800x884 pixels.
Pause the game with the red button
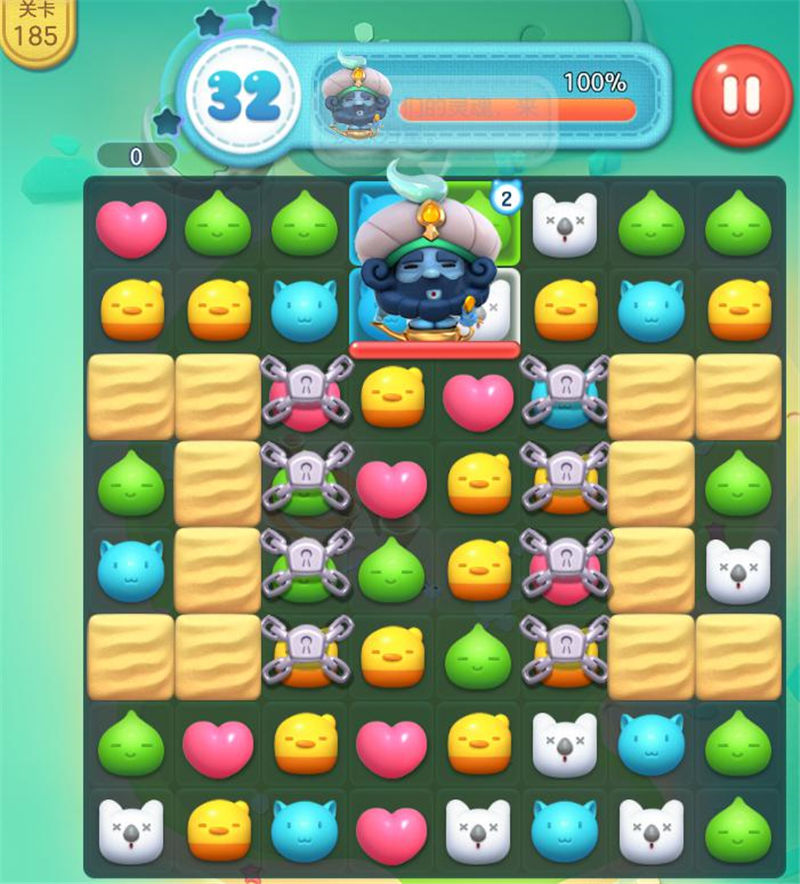pyautogui.click(x=742, y=95)
